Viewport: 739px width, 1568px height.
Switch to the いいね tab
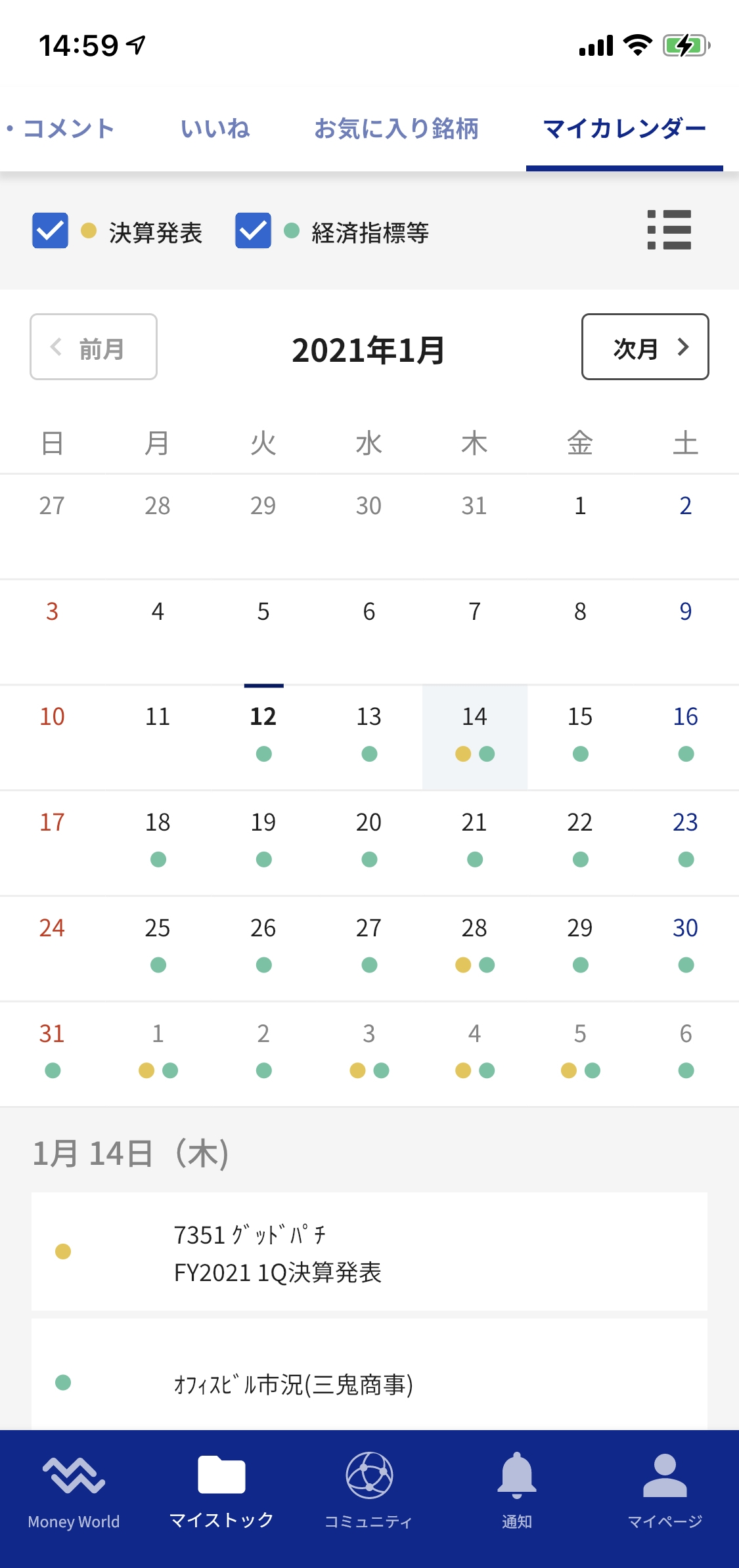215,129
